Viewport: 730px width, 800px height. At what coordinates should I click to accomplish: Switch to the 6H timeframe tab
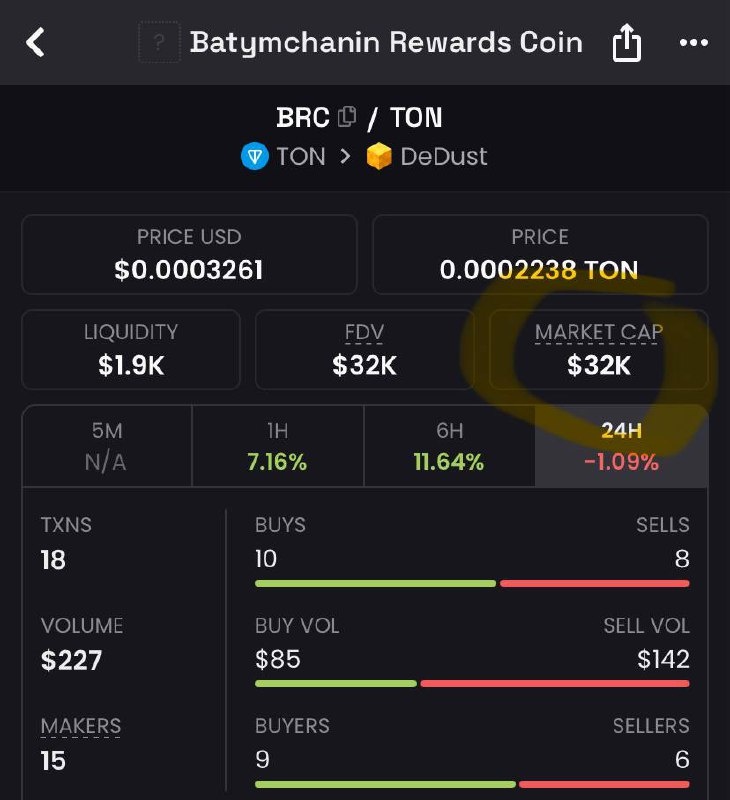point(449,446)
